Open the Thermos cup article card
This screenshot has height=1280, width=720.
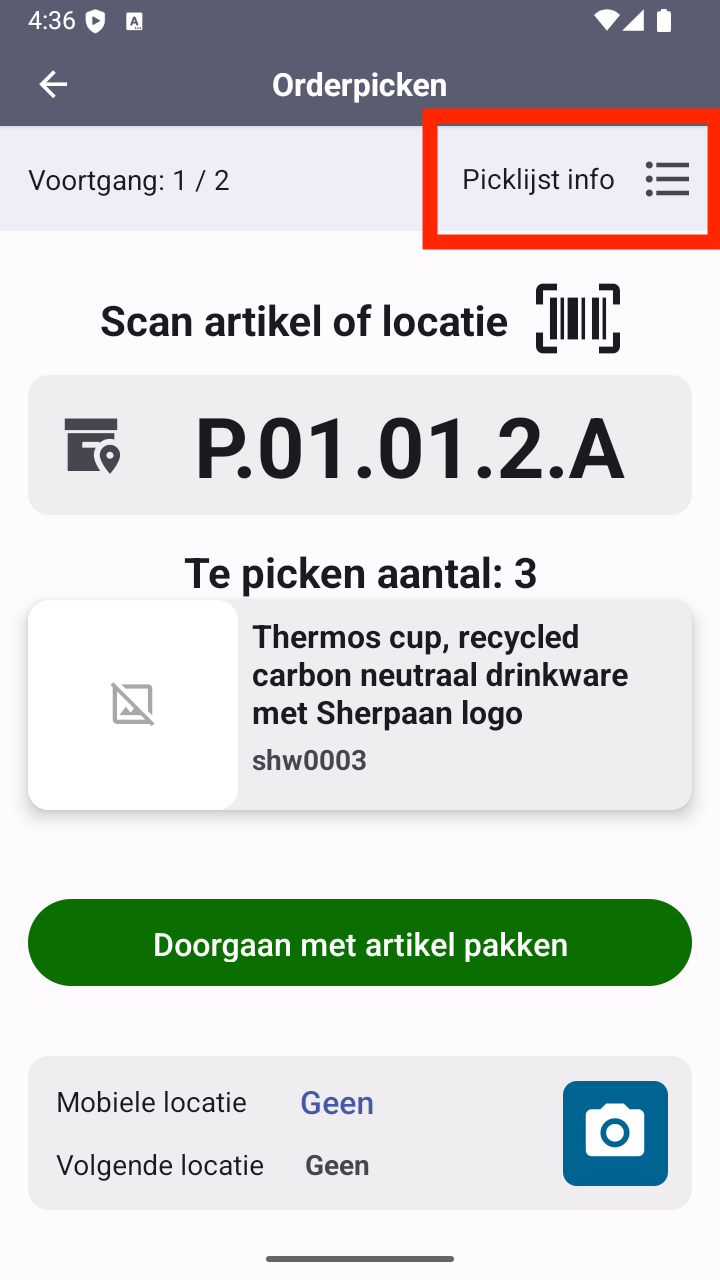360,704
